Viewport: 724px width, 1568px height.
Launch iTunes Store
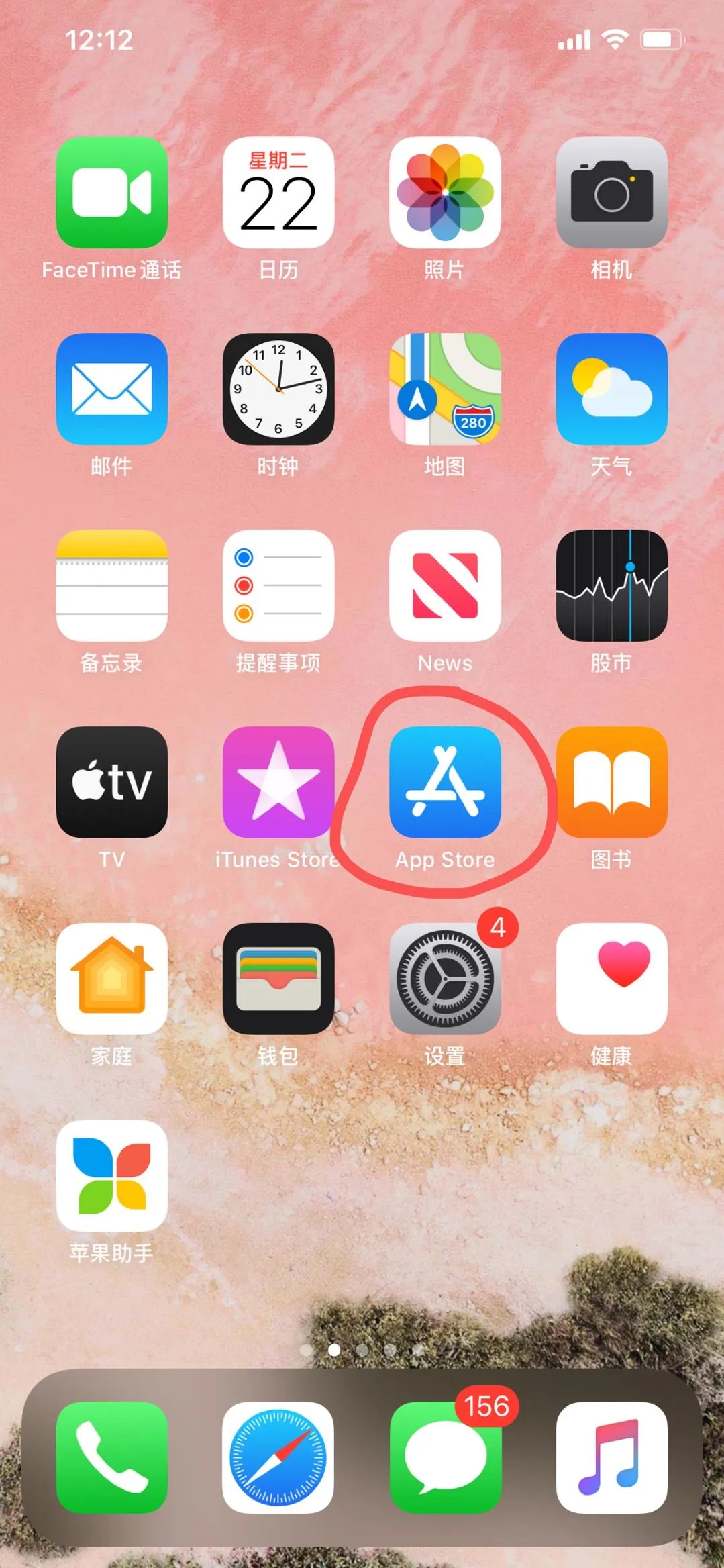pos(278,782)
